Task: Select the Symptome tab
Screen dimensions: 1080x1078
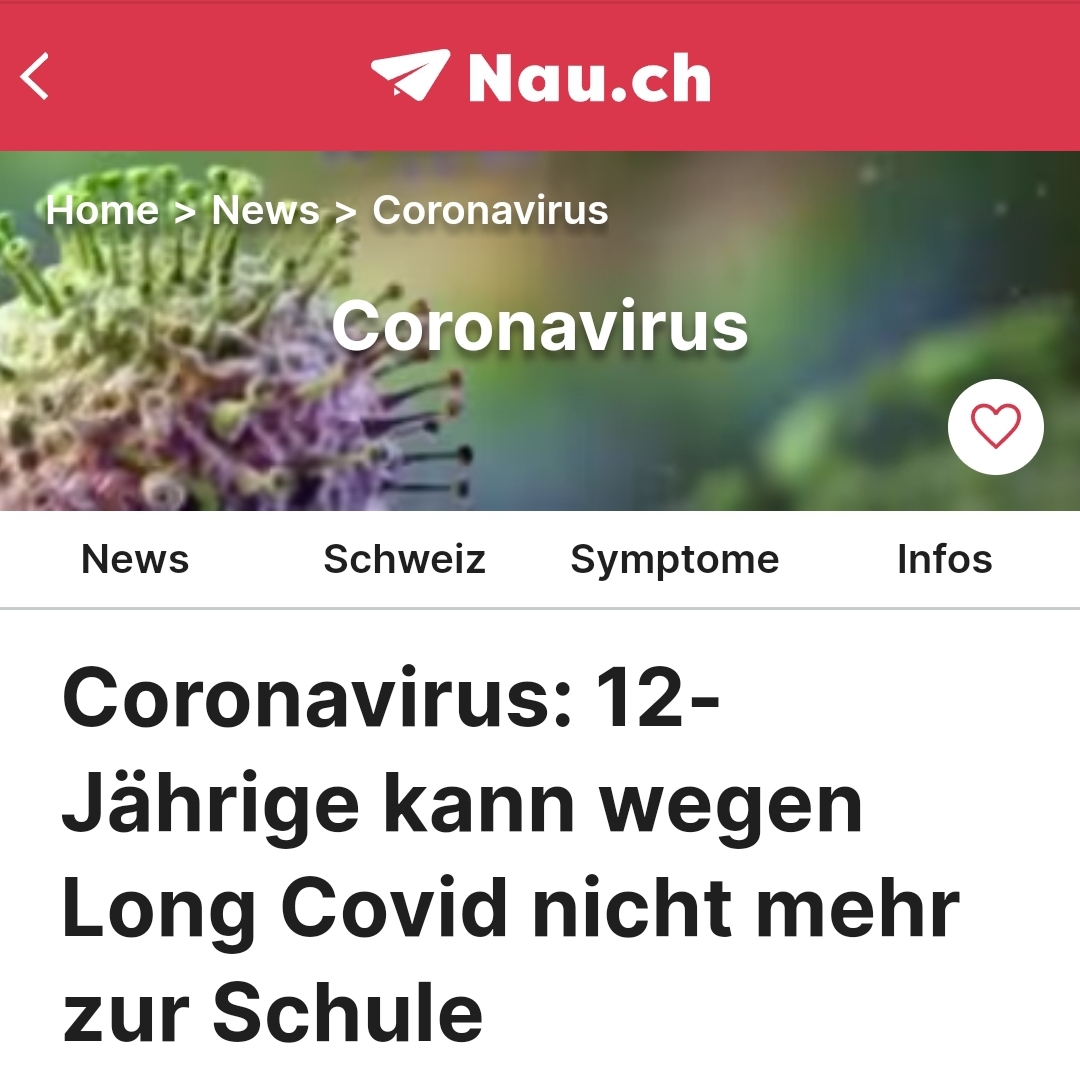Action: point(674,559)
